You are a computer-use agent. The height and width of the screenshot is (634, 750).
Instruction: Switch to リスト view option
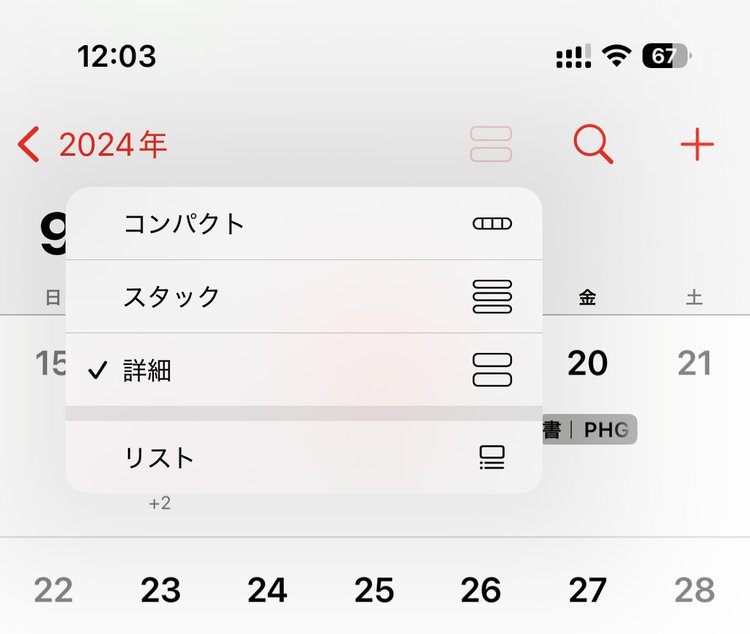click(304, 458)
